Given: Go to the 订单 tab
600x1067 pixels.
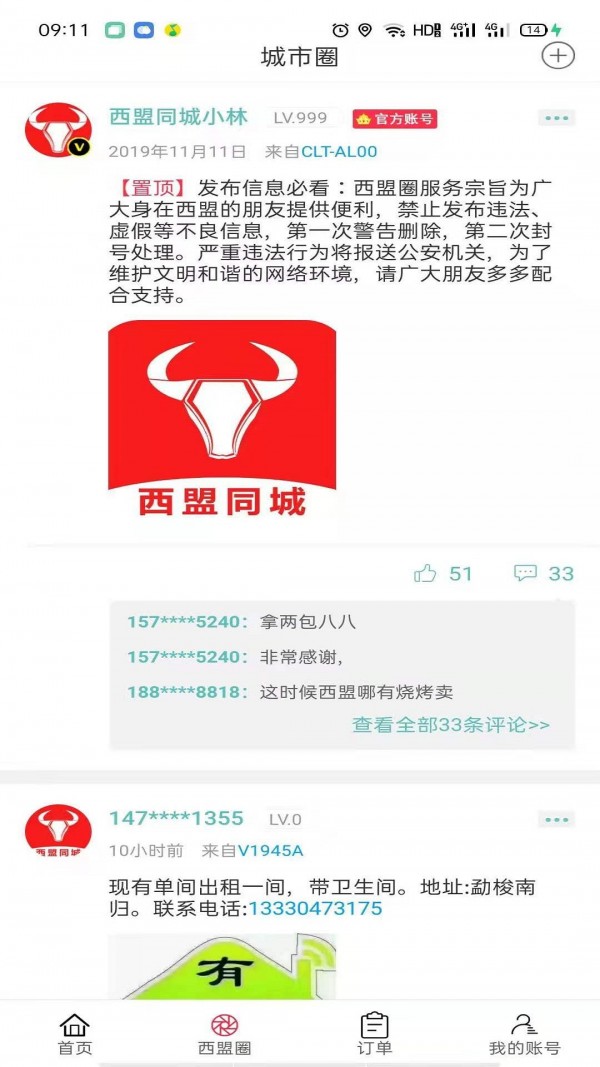Looking at the screenshot, I should (374, 1033).
